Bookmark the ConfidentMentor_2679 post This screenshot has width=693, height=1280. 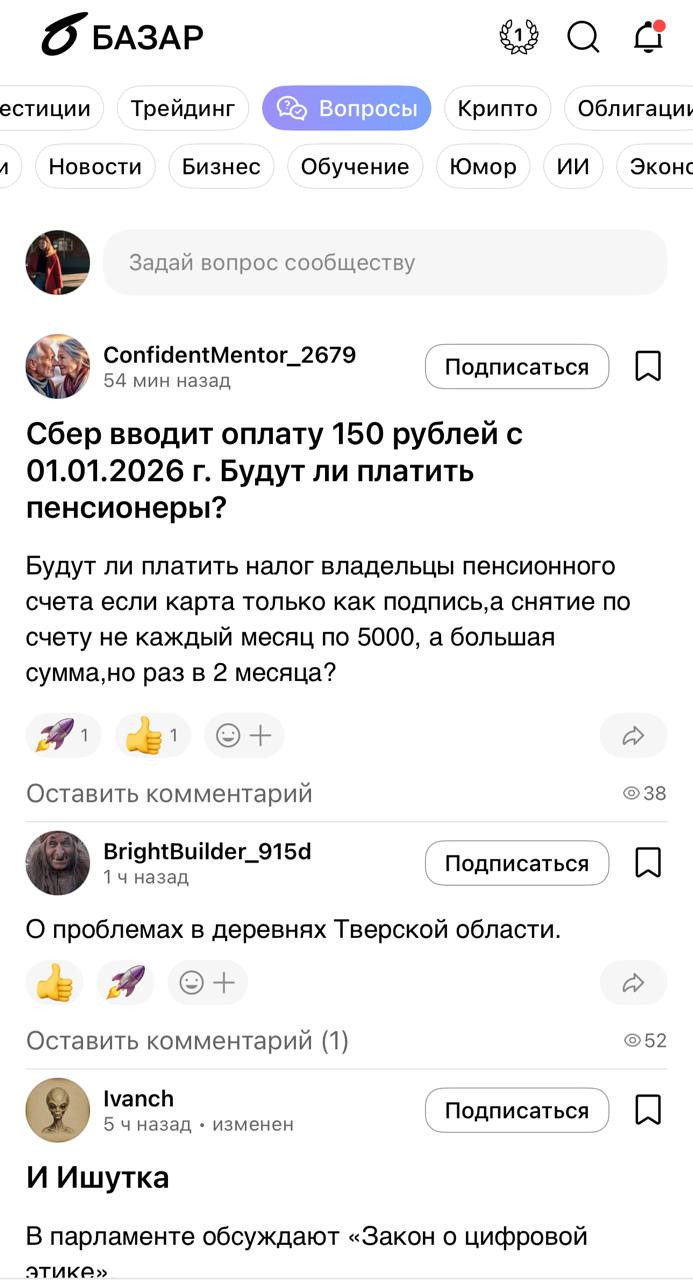(x=648, y=367)
